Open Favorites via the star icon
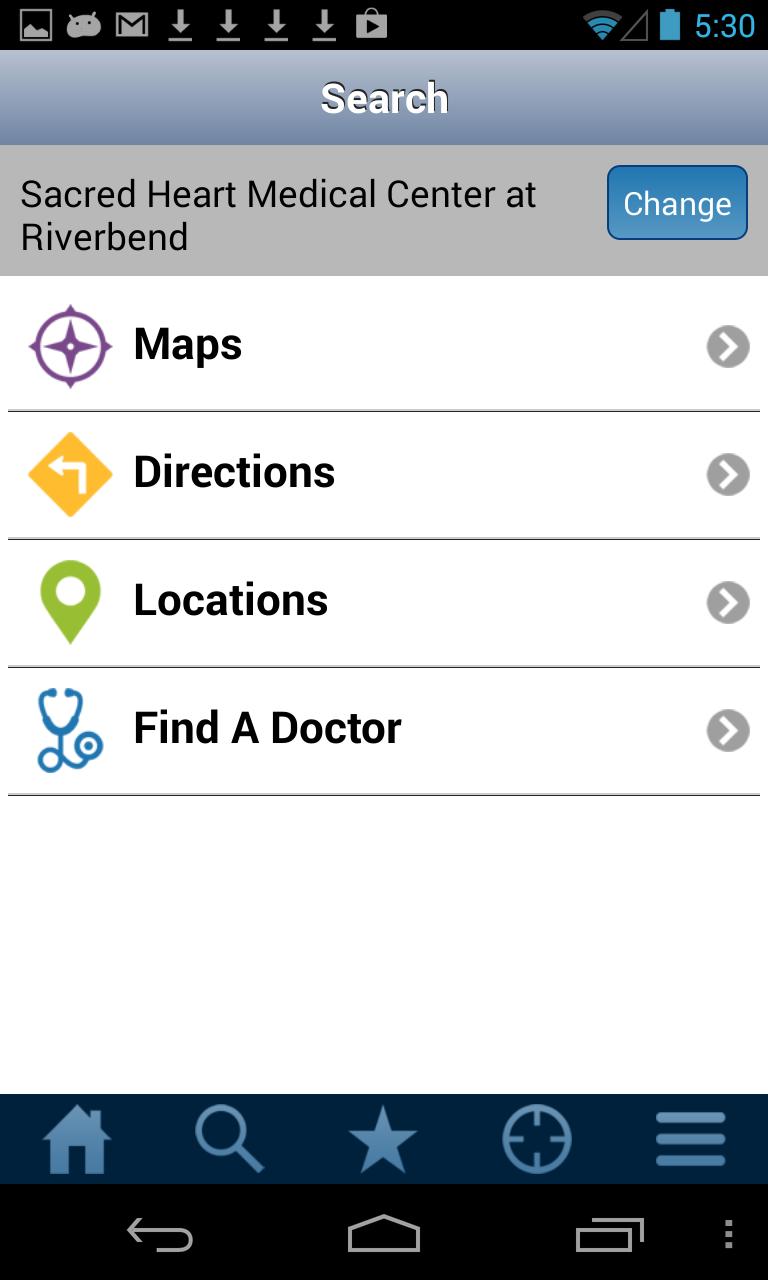The image size is (768, 1280). (x=384, y=1138)
